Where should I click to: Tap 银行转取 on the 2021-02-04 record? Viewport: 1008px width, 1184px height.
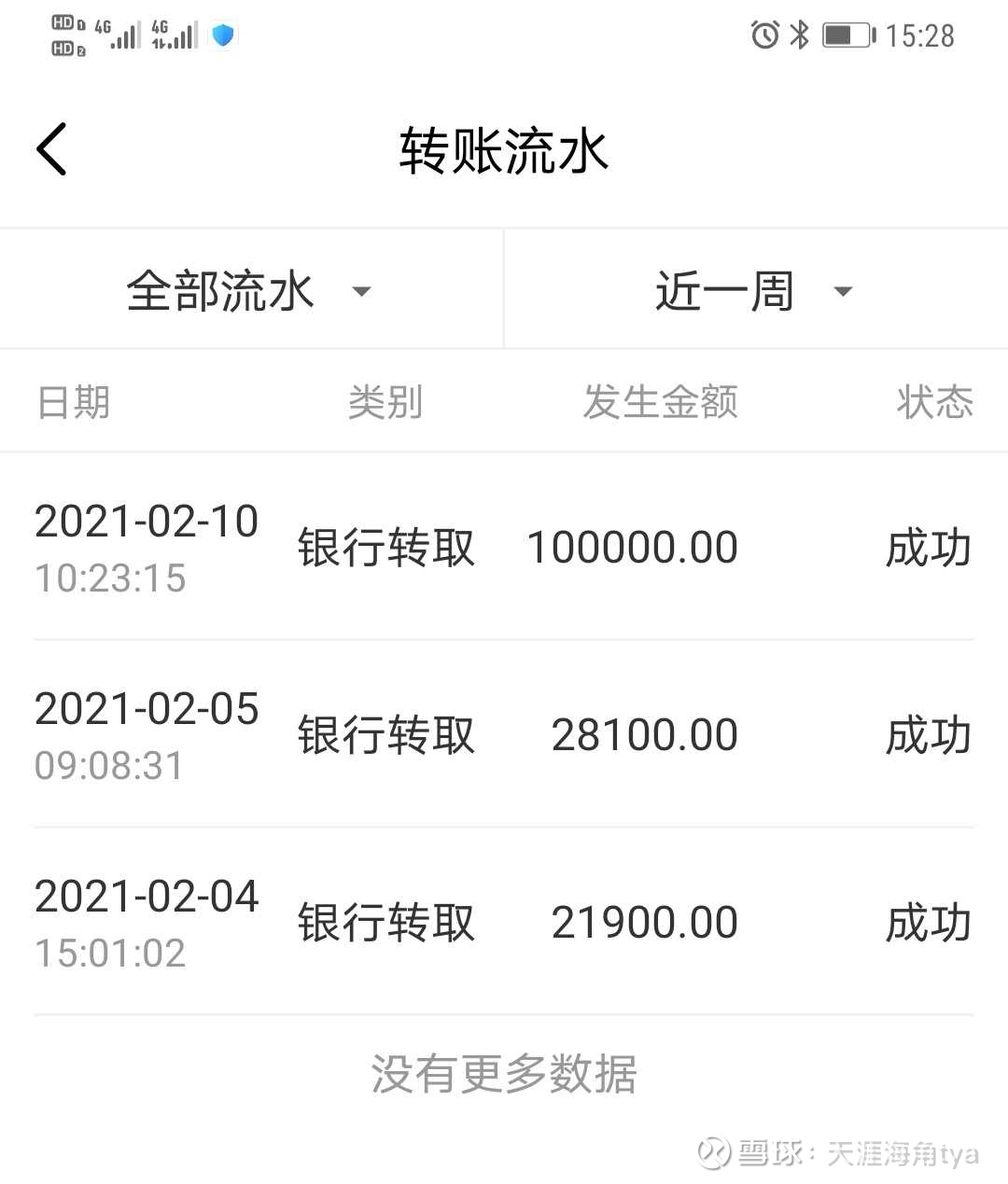(386, 922)
